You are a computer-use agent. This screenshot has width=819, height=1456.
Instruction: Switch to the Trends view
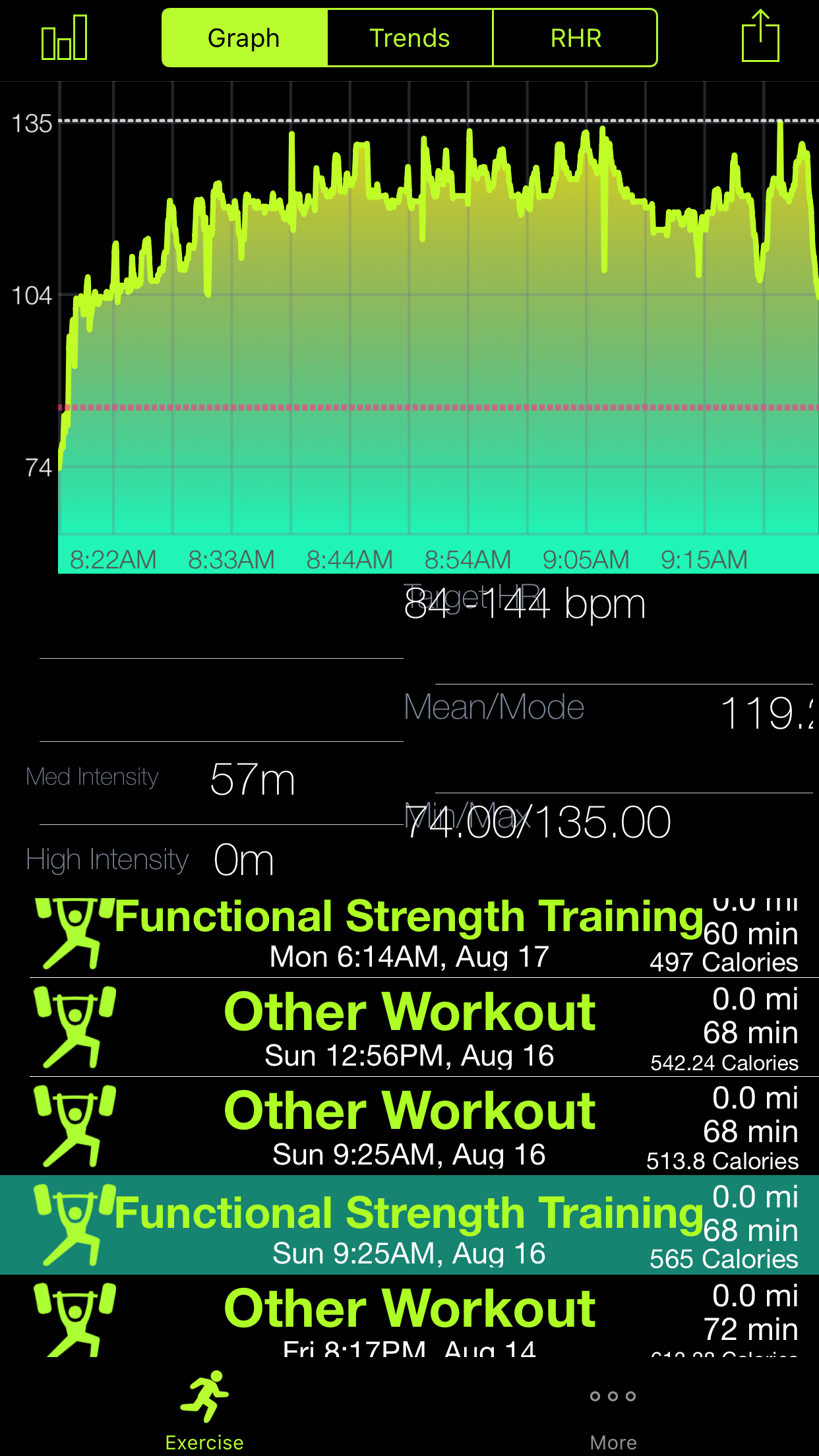coord(409,38)
